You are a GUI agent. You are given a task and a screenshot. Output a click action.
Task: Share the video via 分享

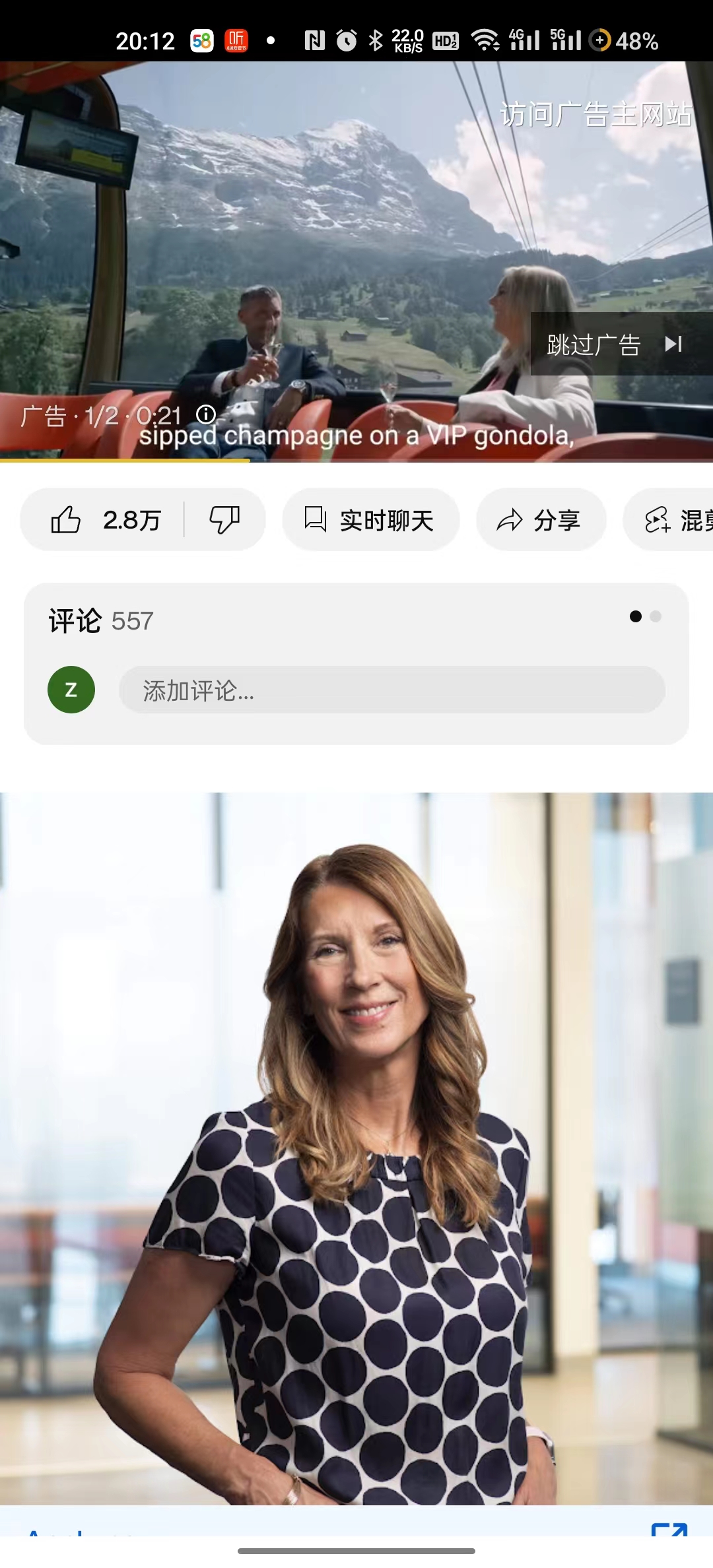541,520
